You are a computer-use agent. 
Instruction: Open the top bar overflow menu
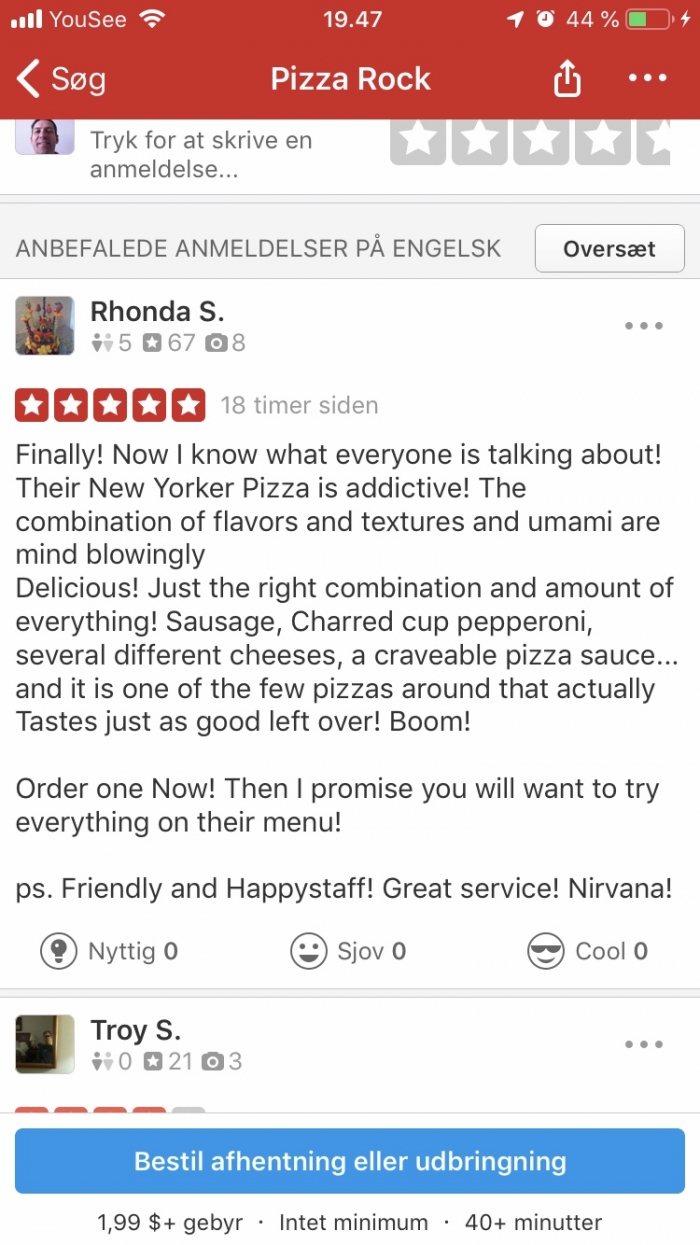pyautogui.click(x=646, y=79)
